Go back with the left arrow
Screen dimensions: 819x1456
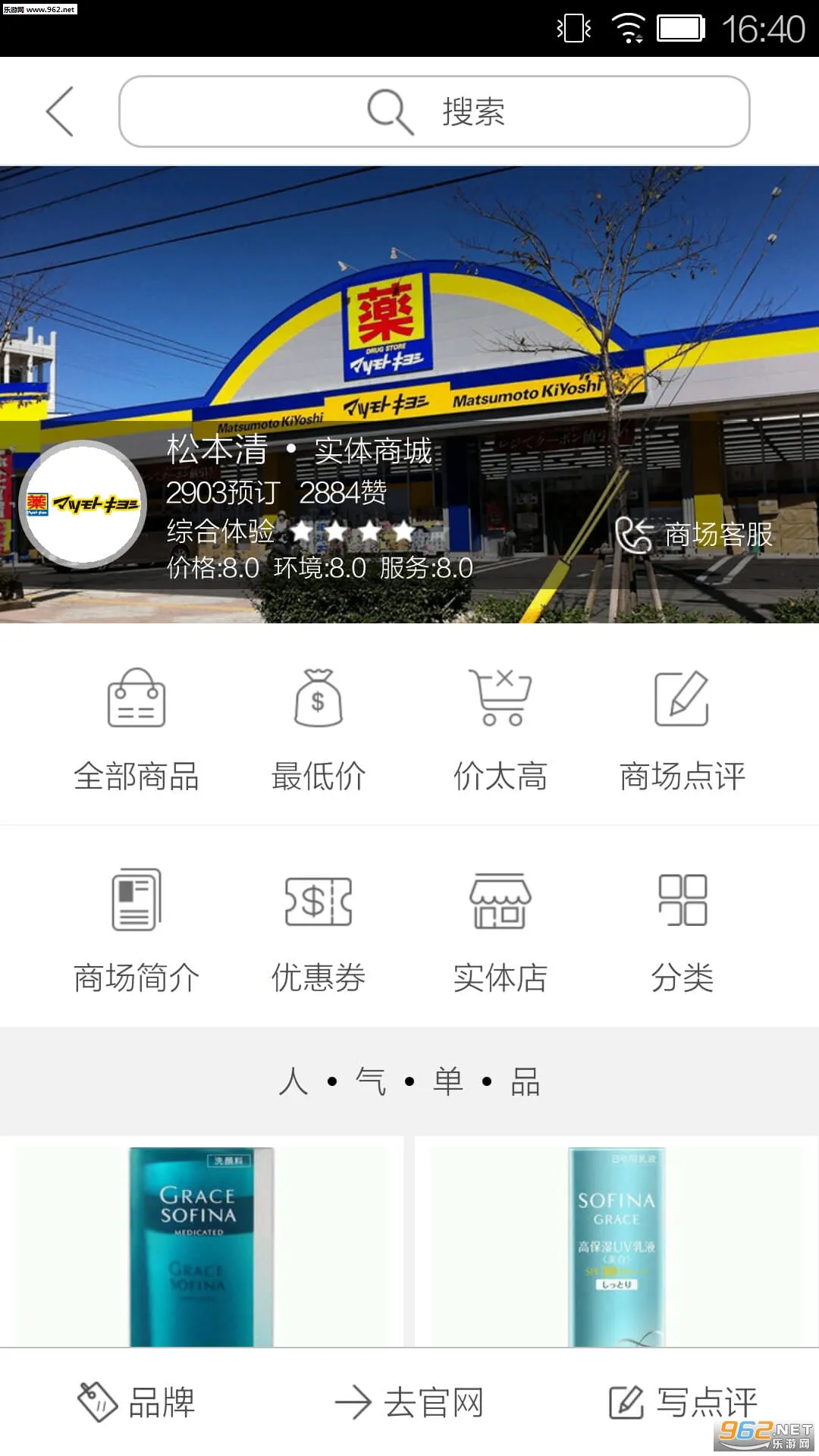click(59, 111)
